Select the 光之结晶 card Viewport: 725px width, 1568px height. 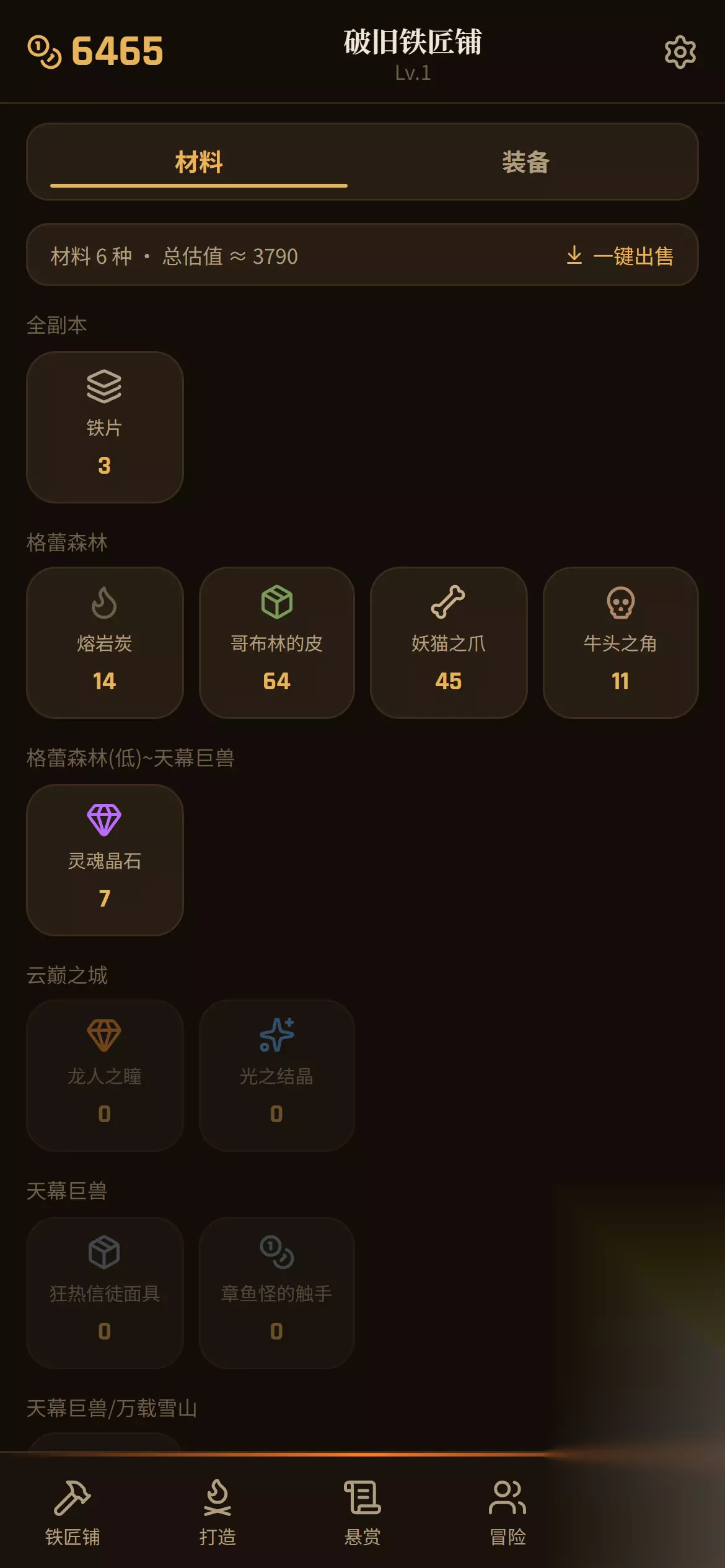point(277,1076)
